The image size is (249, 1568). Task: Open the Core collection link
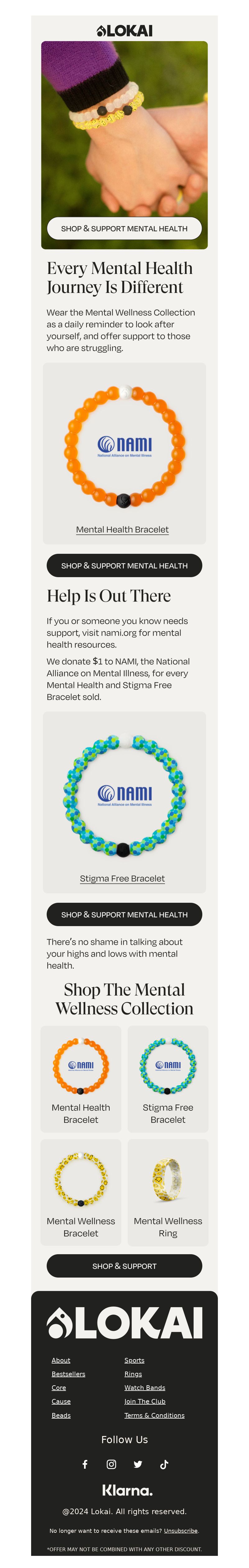[59, 1387]
